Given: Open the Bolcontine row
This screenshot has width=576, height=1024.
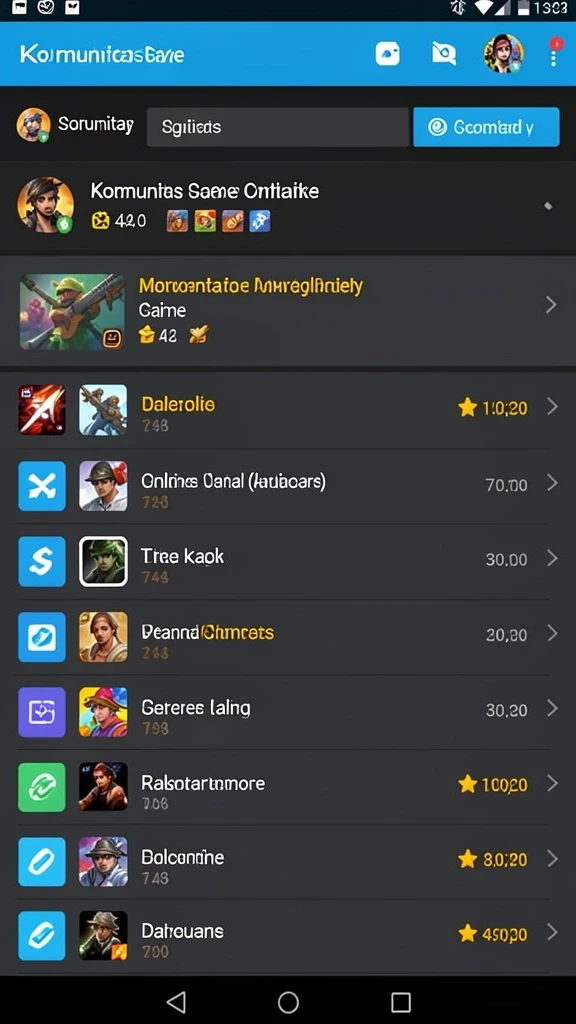Looking at the screenshot, I should click(288, 862).
